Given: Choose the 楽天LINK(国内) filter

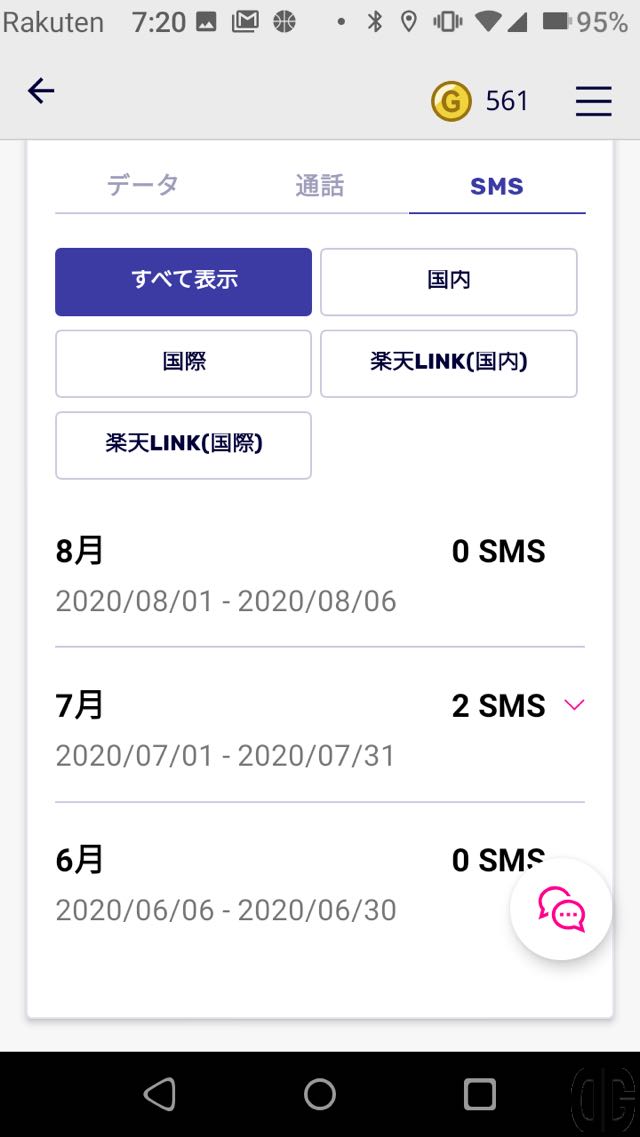Looking at the screenshot, I should coord(449,363).
